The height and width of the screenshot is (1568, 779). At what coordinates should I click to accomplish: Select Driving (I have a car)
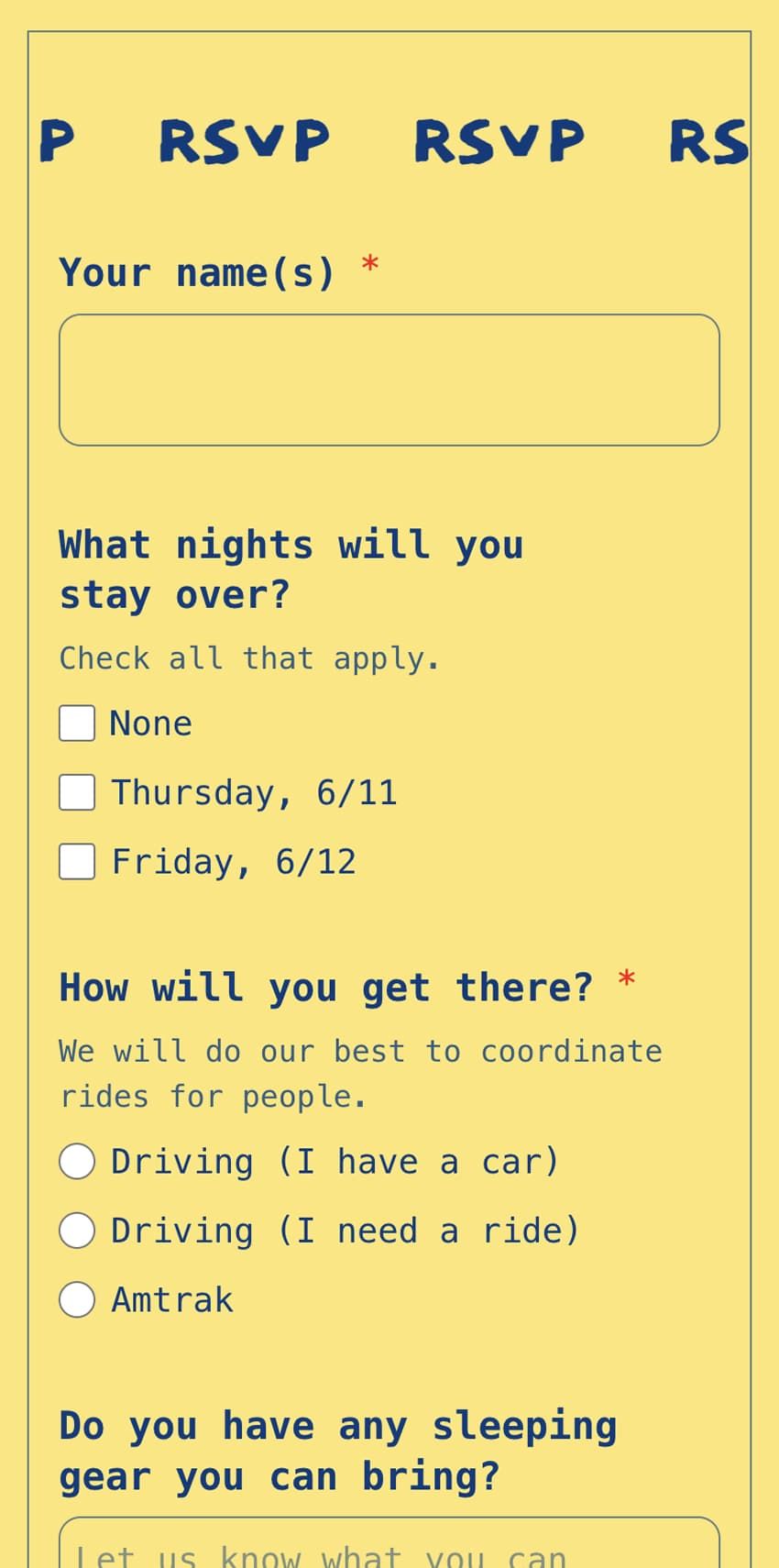77,1161
